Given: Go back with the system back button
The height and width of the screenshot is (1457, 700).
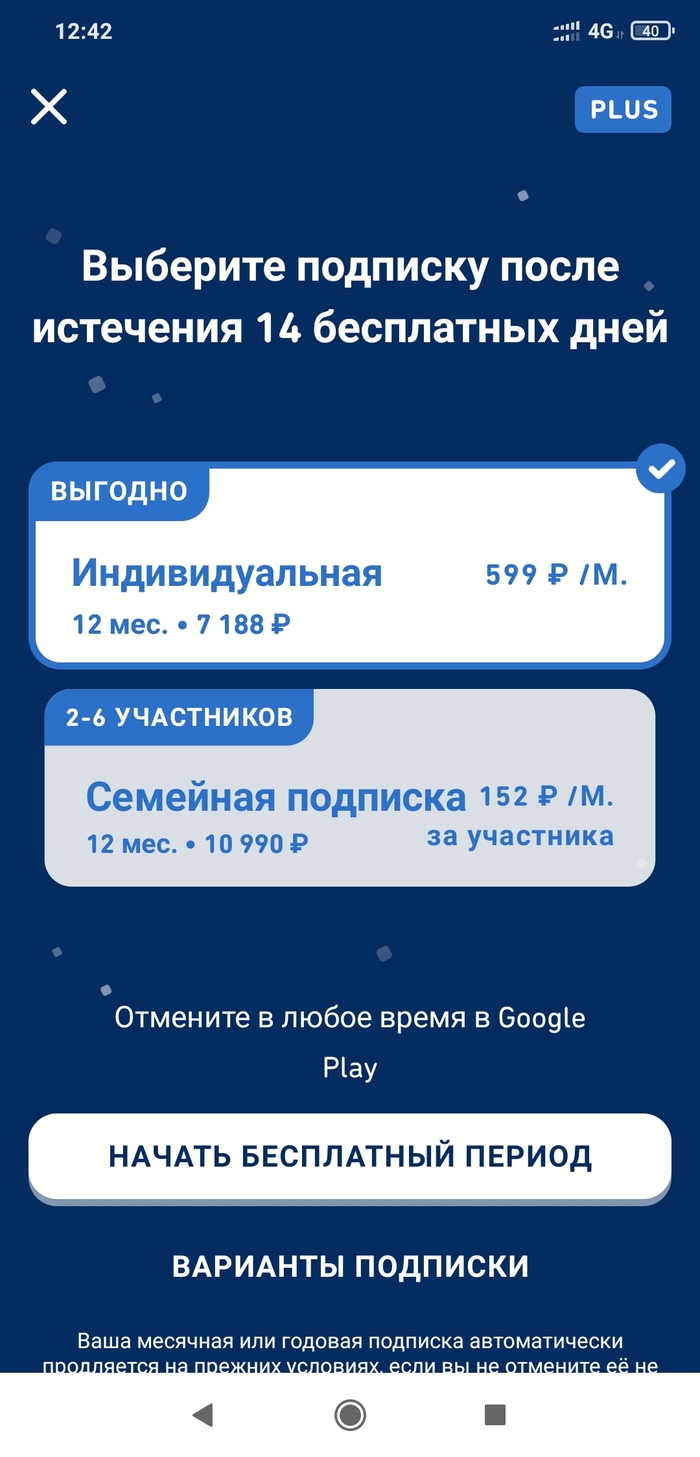Looking at the screenshot, I should [x=203, y=1414].
